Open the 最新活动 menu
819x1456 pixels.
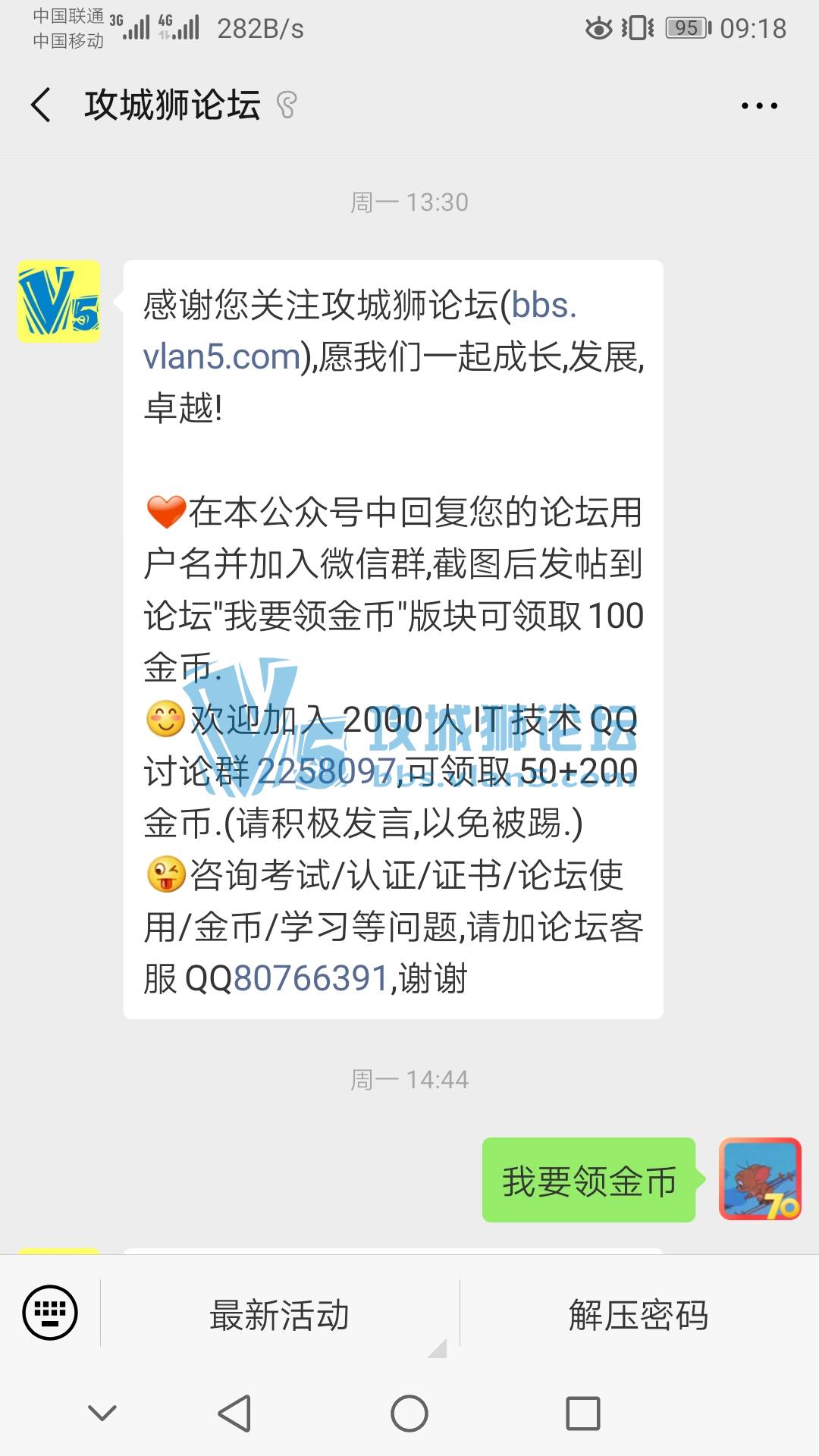280,1315
